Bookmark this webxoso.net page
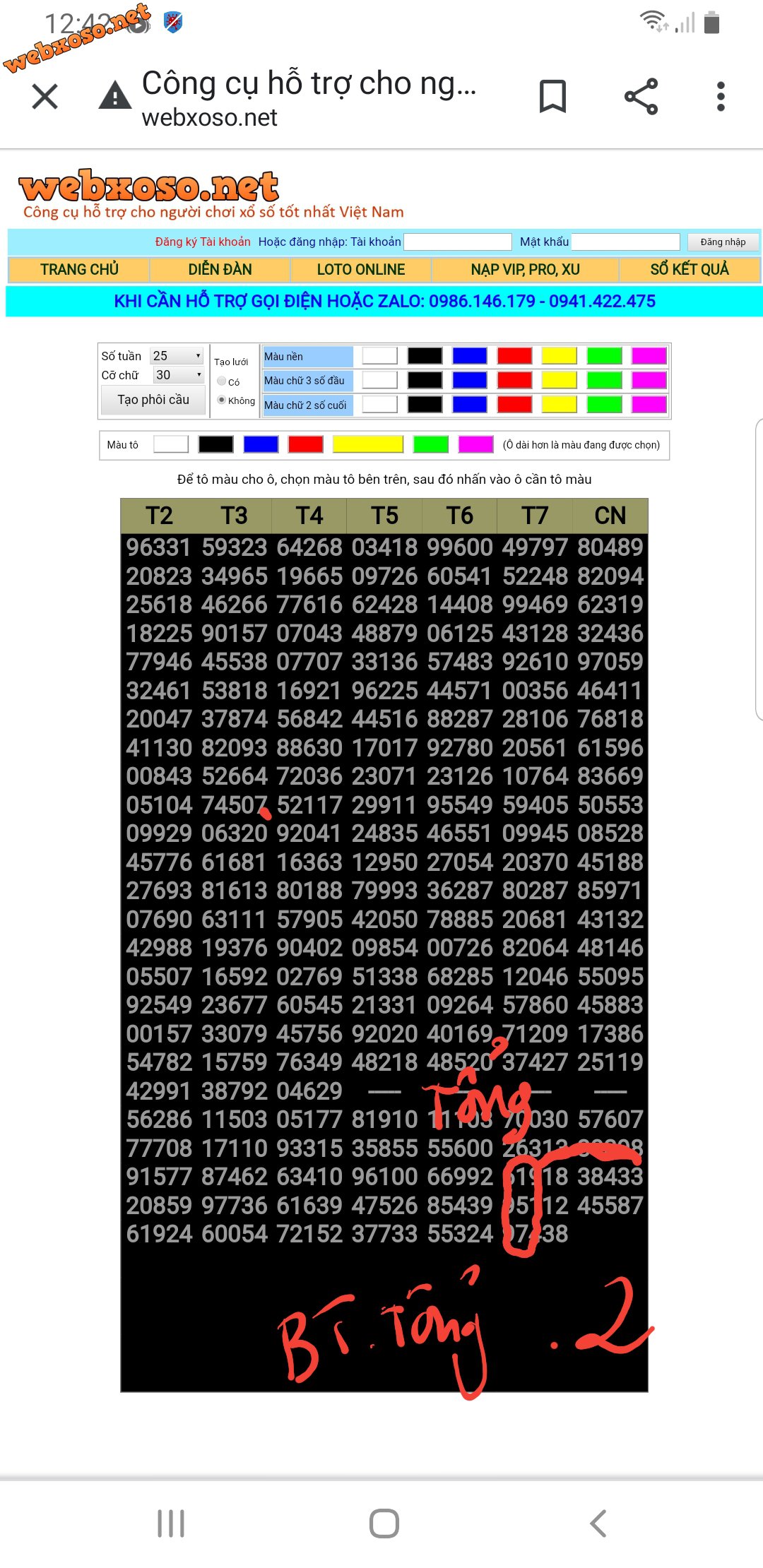The width and height of the screenshot is (763, 1568). (x=552, y=97)
